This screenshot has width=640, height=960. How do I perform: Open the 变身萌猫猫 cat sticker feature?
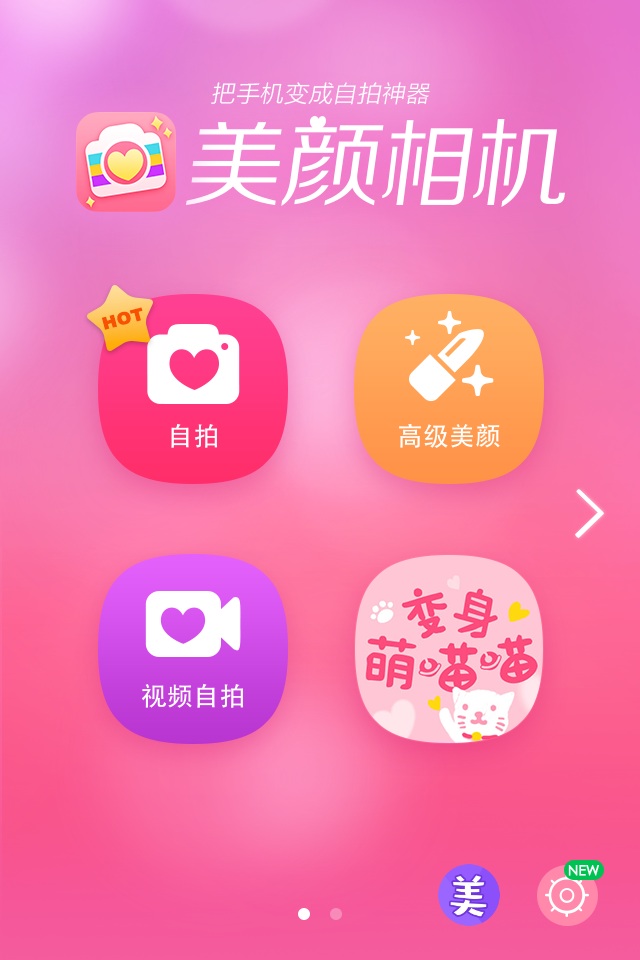tap(449, 648)
